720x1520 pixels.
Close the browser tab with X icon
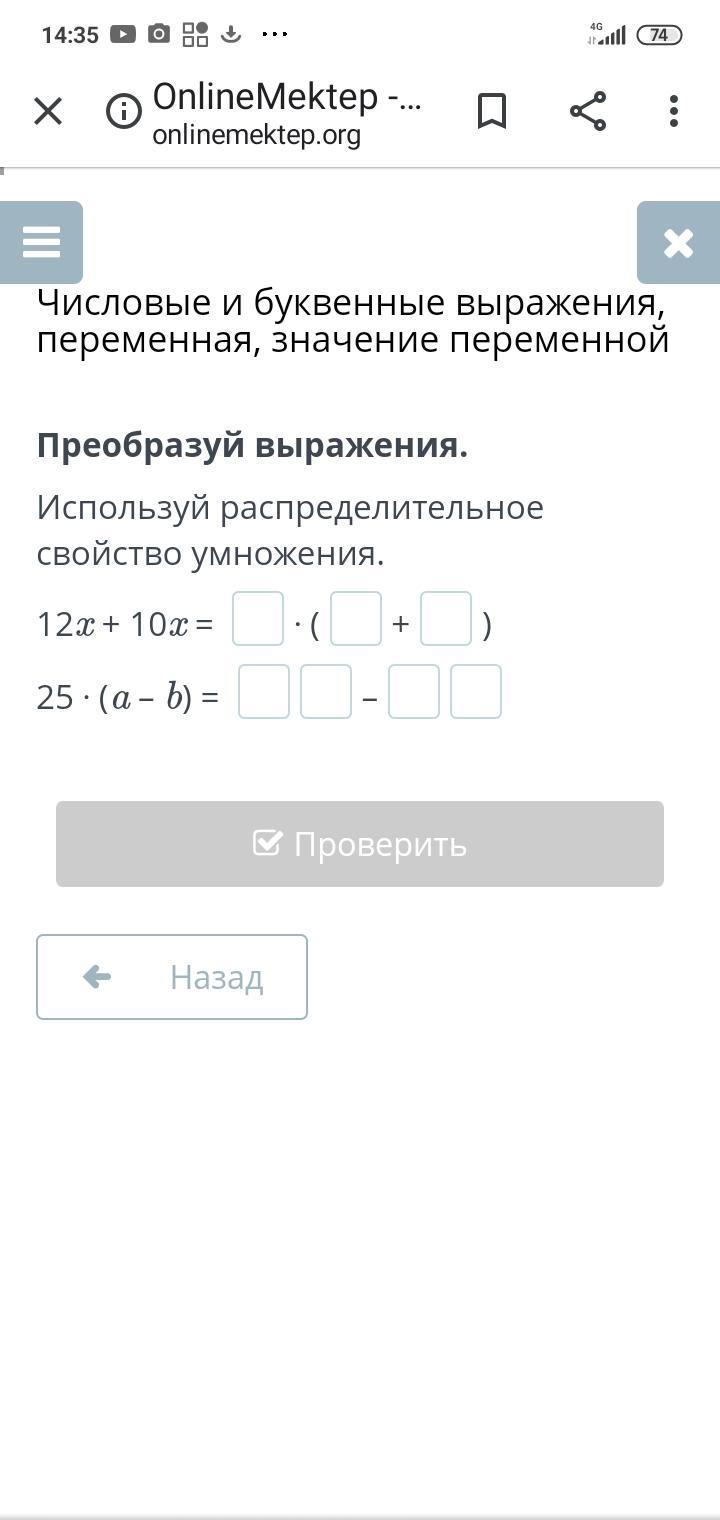(x=48, y=111)
